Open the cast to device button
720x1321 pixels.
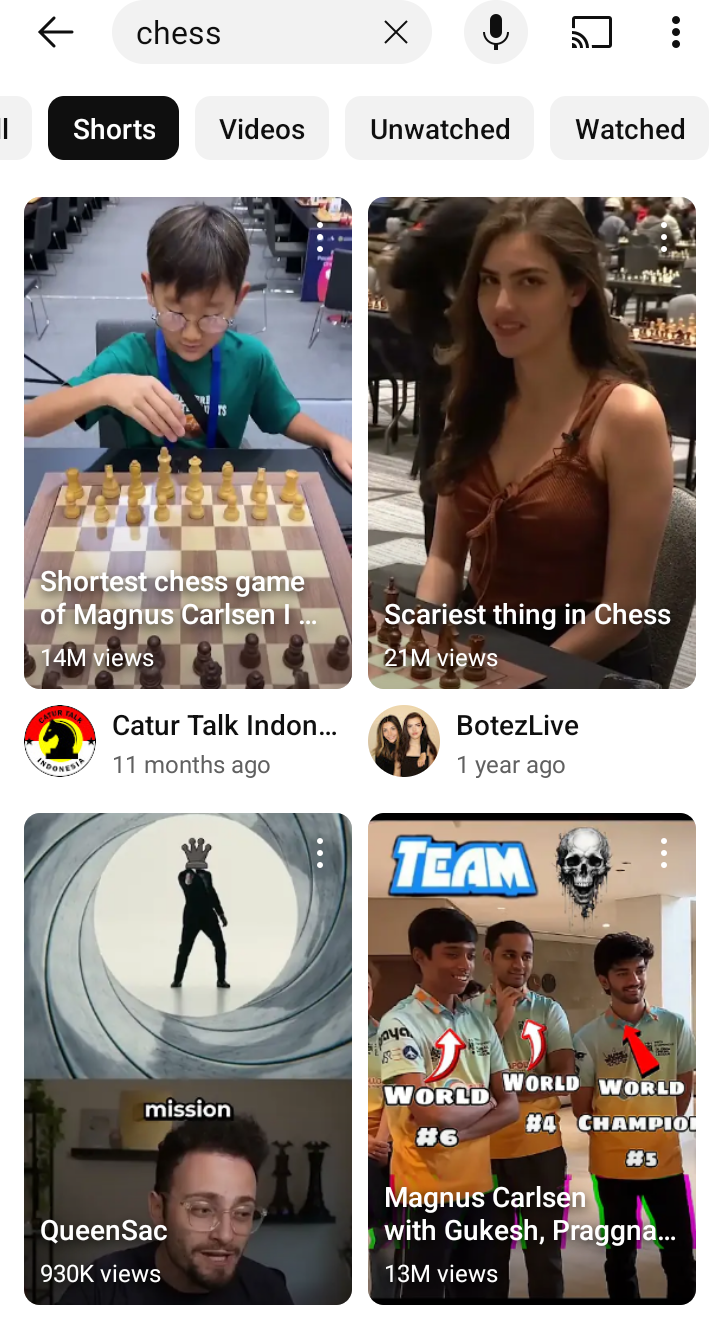pyautogui.click(x=592, y=33)
